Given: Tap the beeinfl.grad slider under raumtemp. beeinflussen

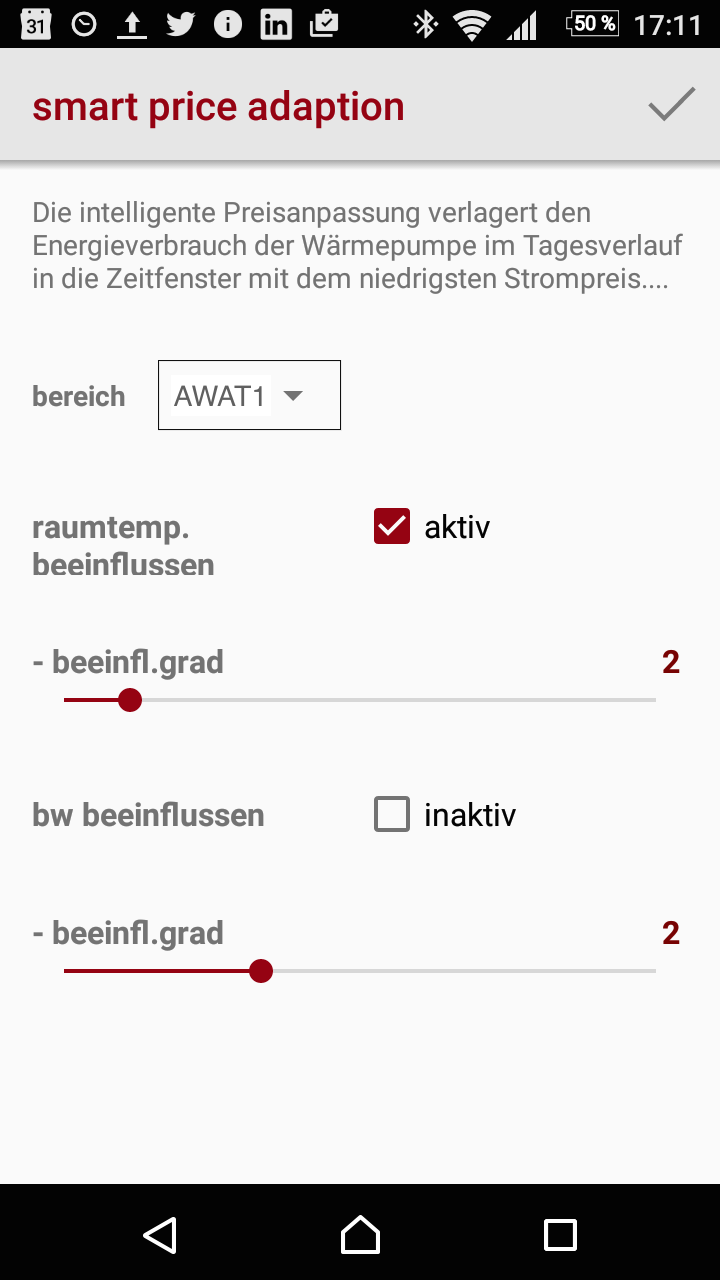Looking at the screenshot, I should coord(360,700).
